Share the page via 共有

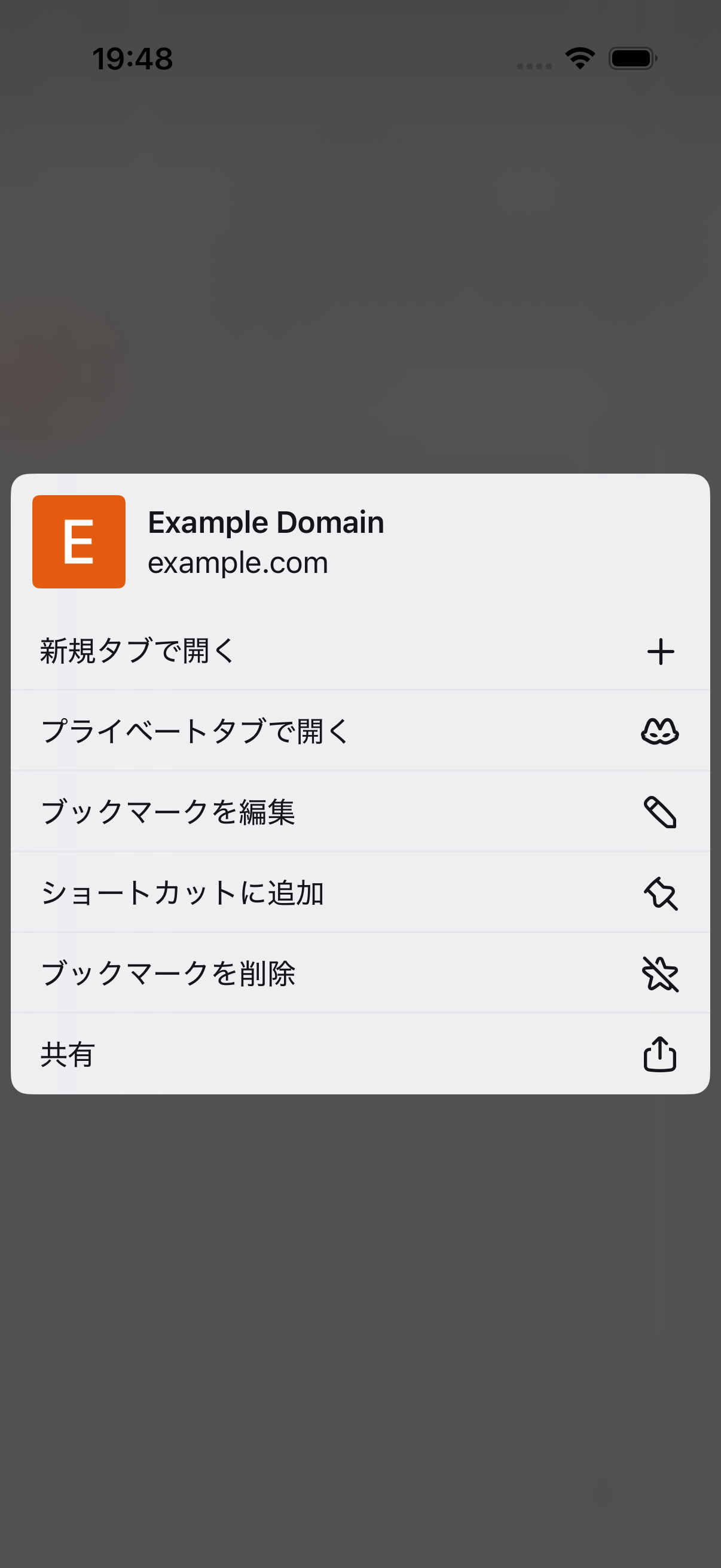coord(360,1054)
